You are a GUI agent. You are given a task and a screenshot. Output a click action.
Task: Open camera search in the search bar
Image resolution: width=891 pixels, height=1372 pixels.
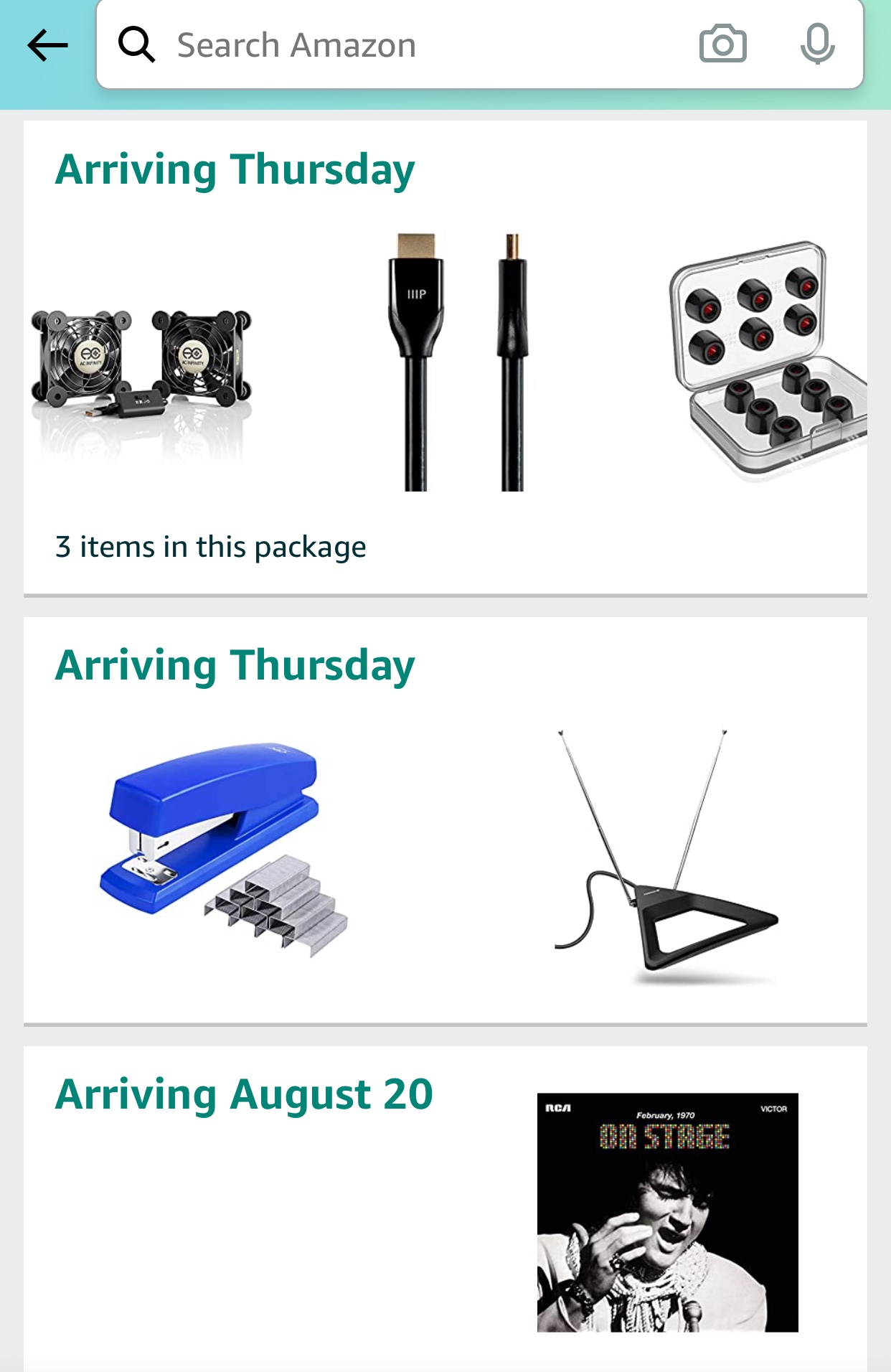(x=722, y=44)
